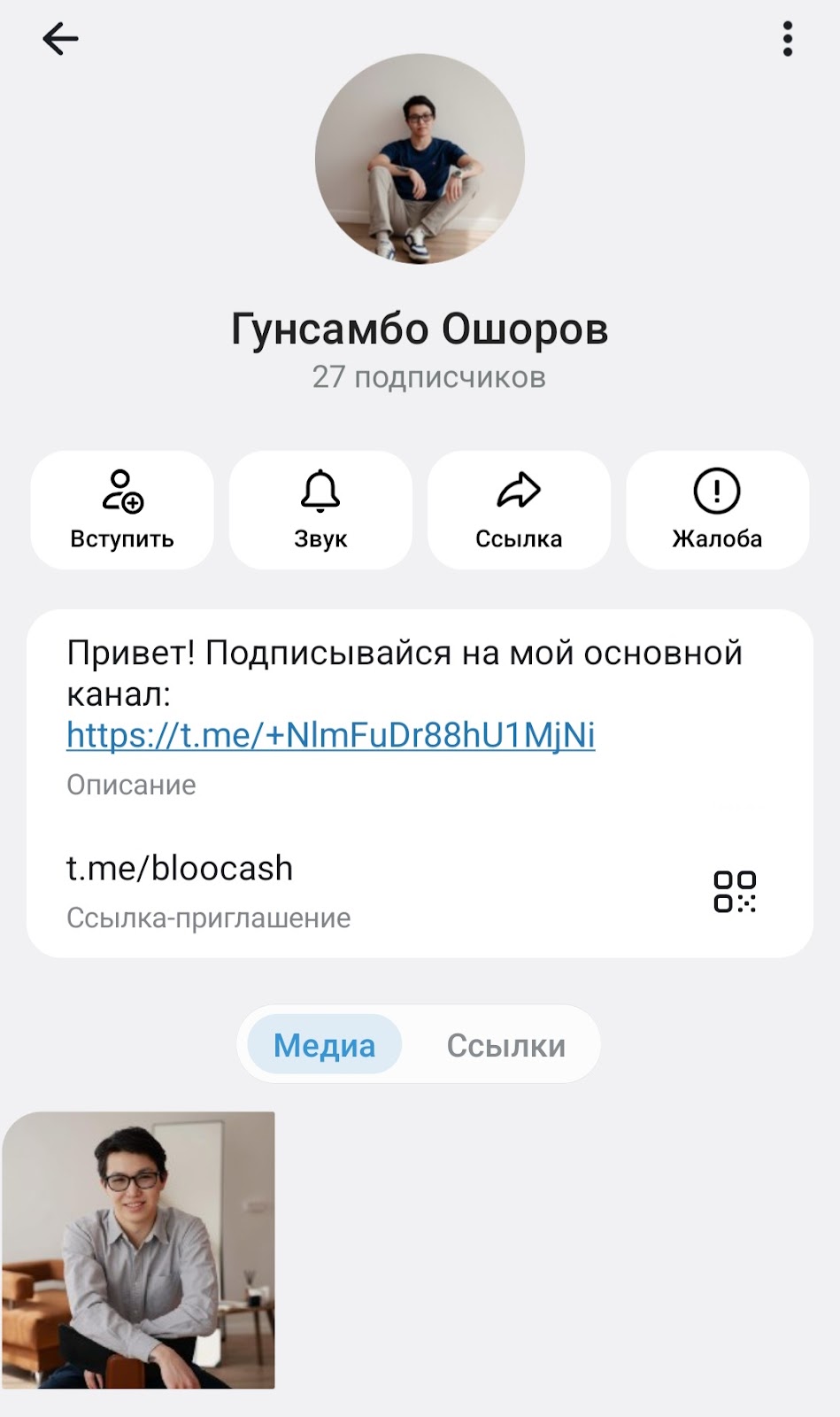This screenshot has height=1417, width=840.
Task: Open the three-dot overflow menu
Action: click(787, 39)
